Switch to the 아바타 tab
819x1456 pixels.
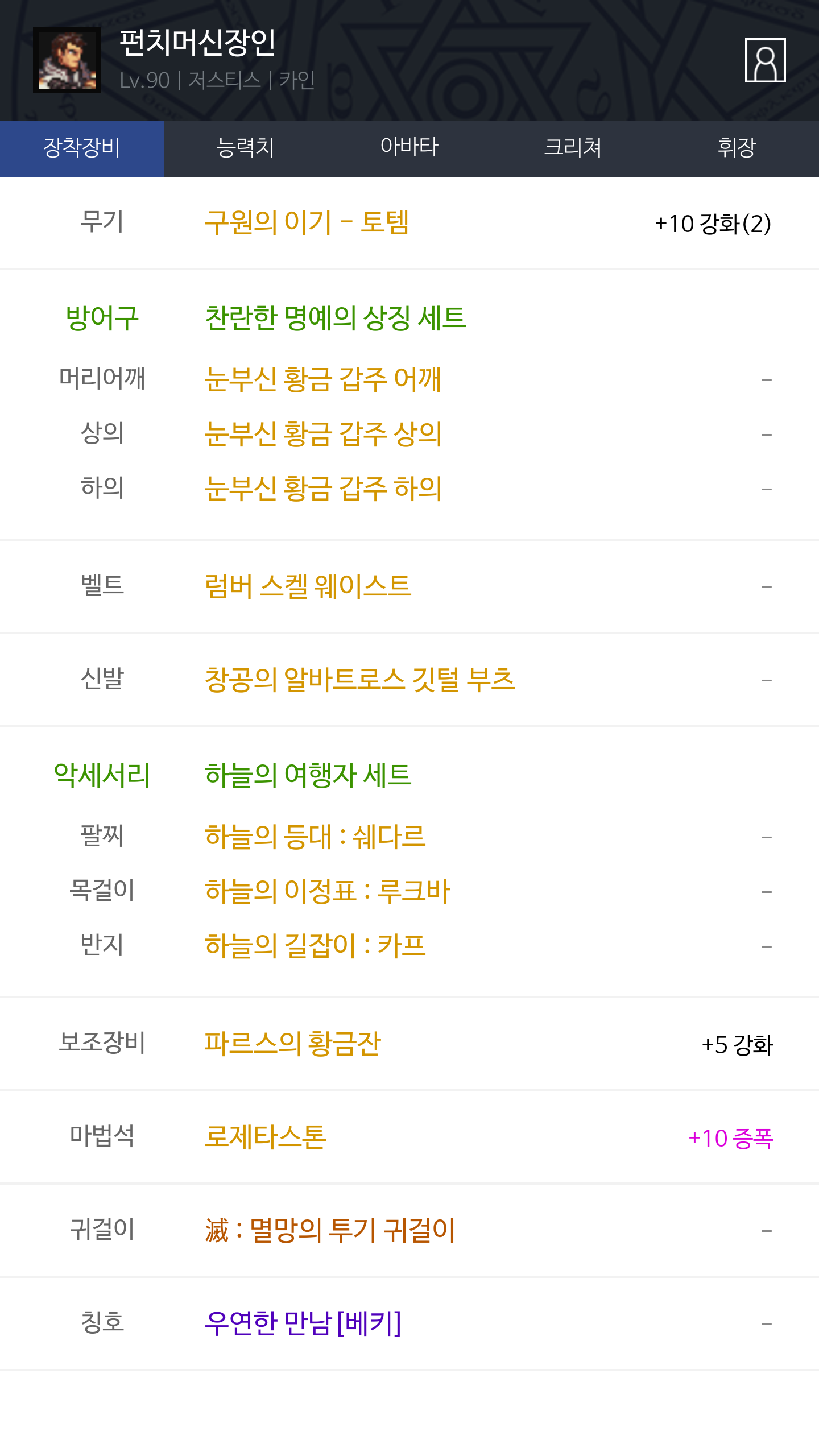coord(409,148)
